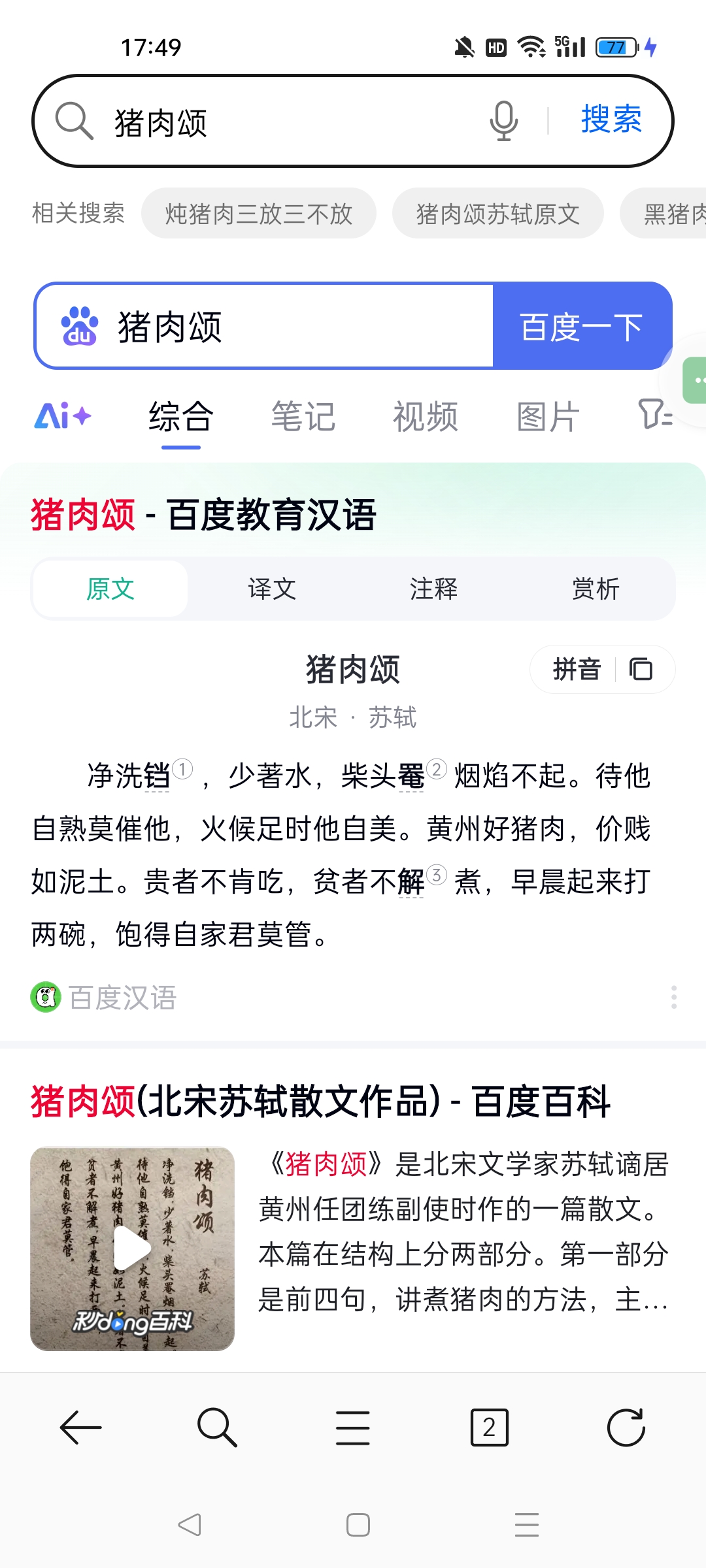
Task: Switch to the 视频 tab
Action: pos(426,417)
